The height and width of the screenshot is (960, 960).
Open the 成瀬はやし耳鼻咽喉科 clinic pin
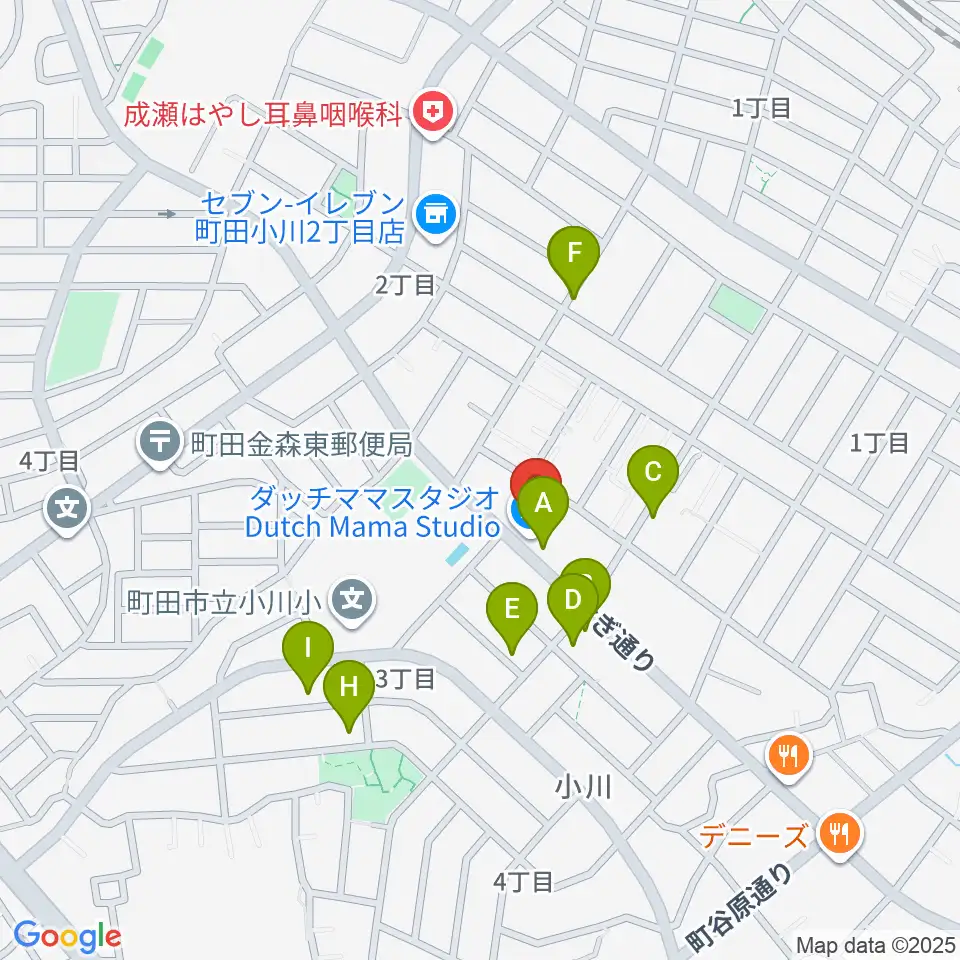click(x=432, y=114)
